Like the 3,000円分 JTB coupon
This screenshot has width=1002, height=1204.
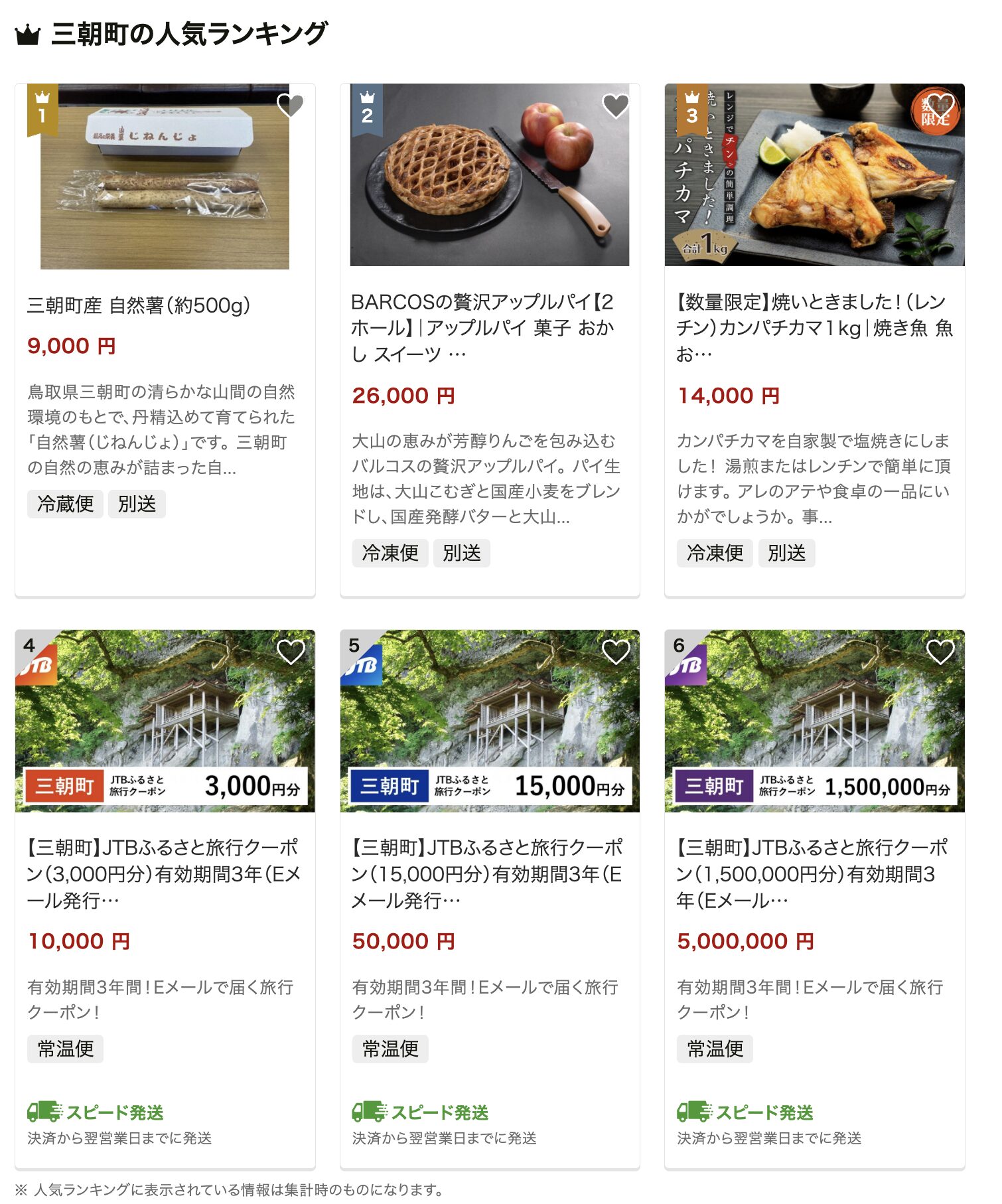pos(290,652)
